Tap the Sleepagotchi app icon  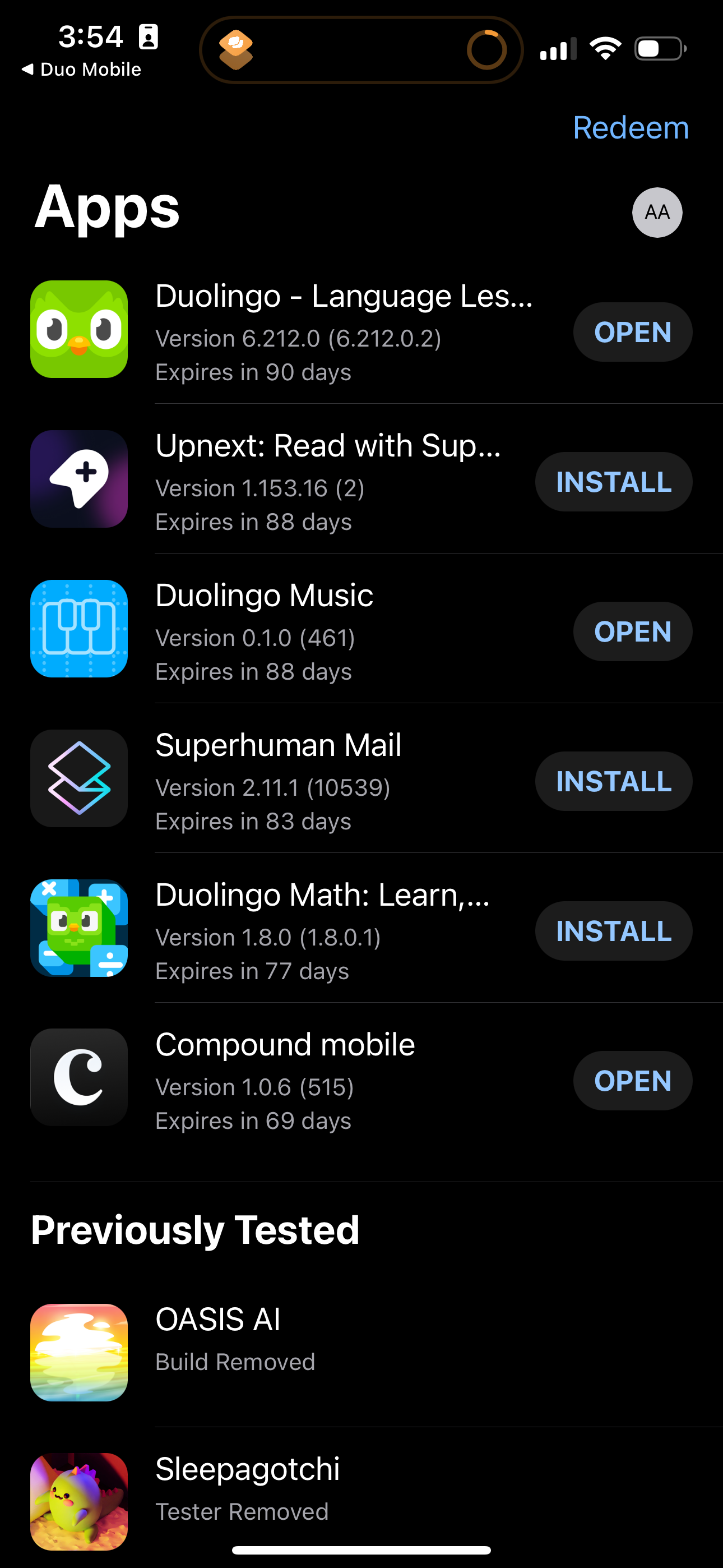coord(78,1501)
